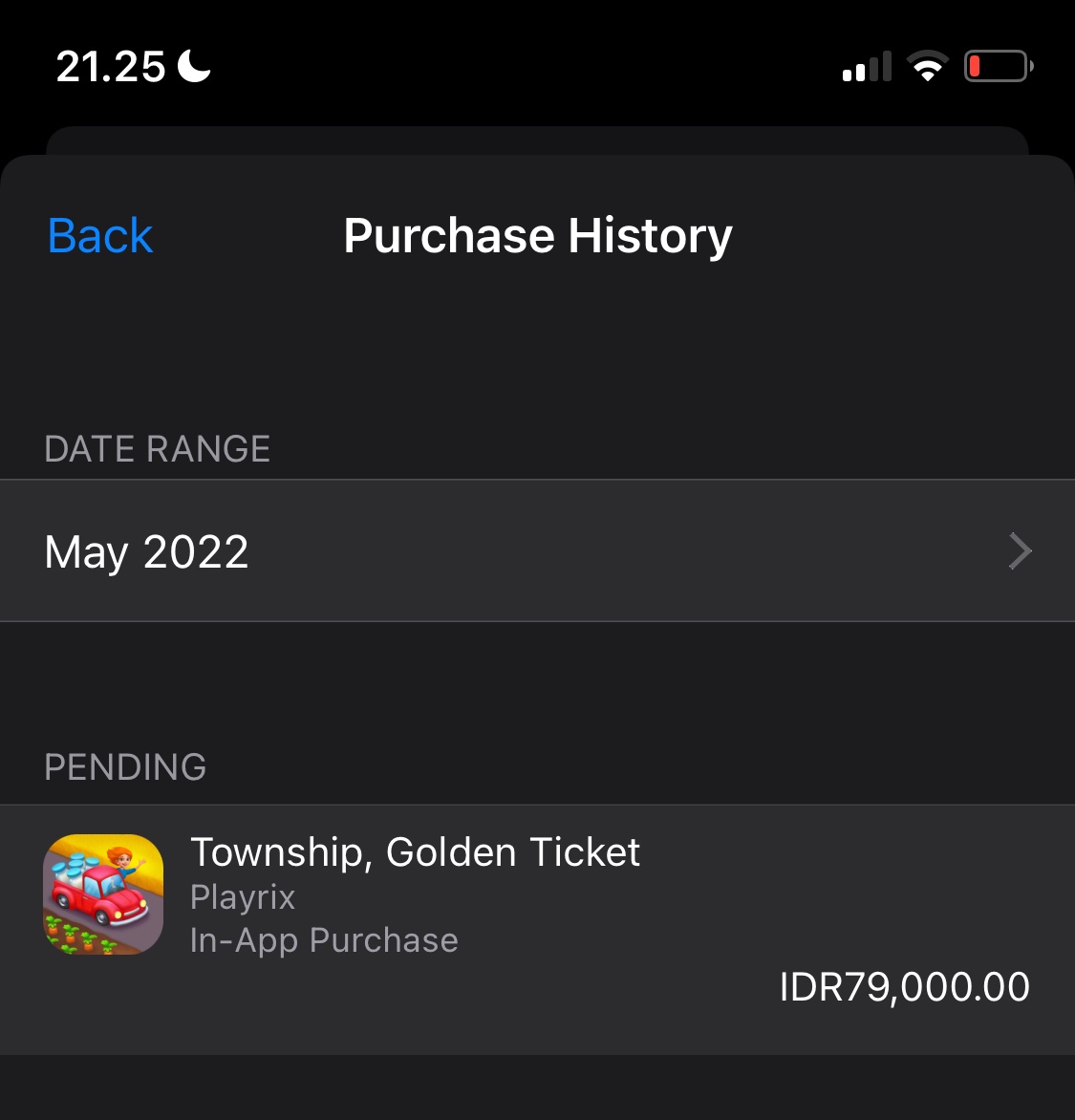Tap the PENDING section header
The width and height of the screenshot is (1075, 1120).
125,765
